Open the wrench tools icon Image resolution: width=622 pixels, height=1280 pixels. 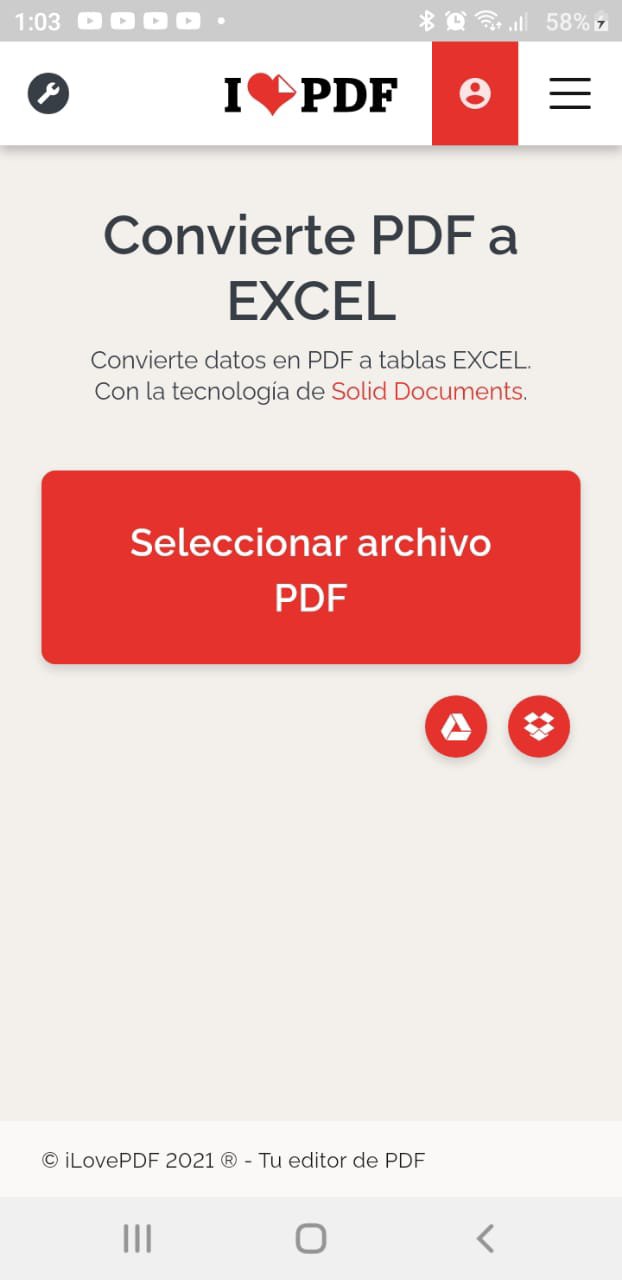pos(48,94)
